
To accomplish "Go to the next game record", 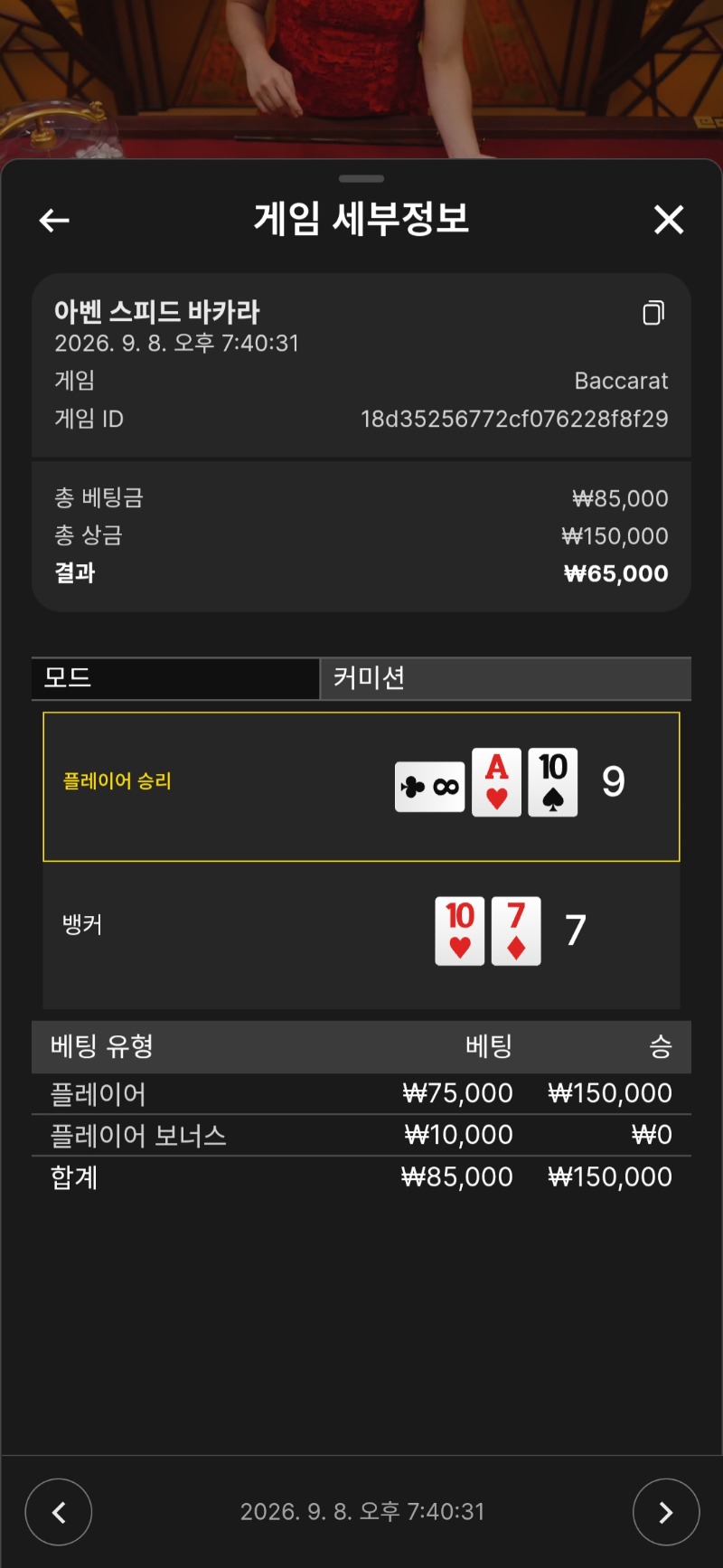I will [x=666, y=1511].
